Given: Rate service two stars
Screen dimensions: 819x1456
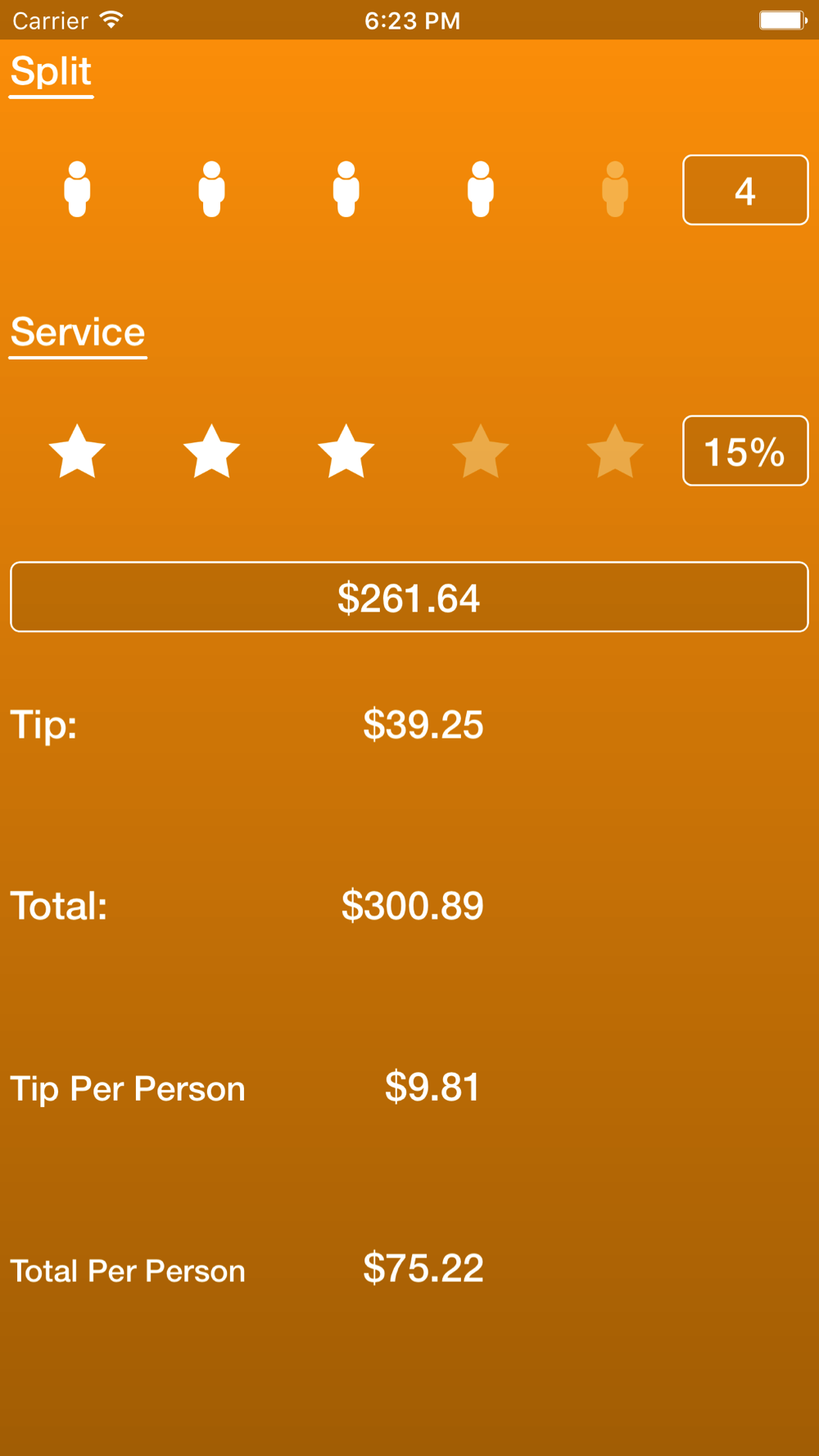Looking at the screenshot, I should (x=211, y=450).
